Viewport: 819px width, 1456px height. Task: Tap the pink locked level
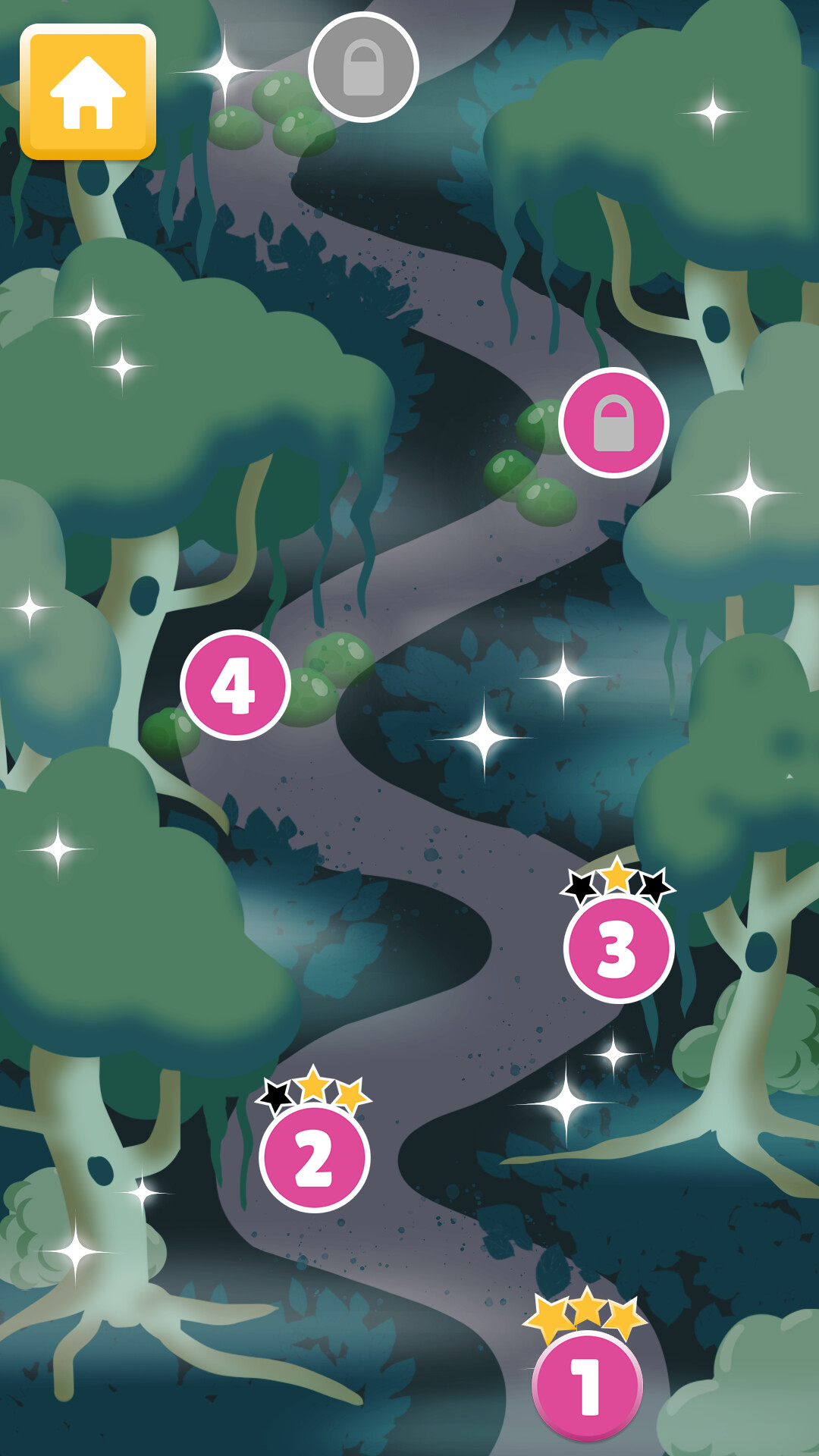coord(613,423)
